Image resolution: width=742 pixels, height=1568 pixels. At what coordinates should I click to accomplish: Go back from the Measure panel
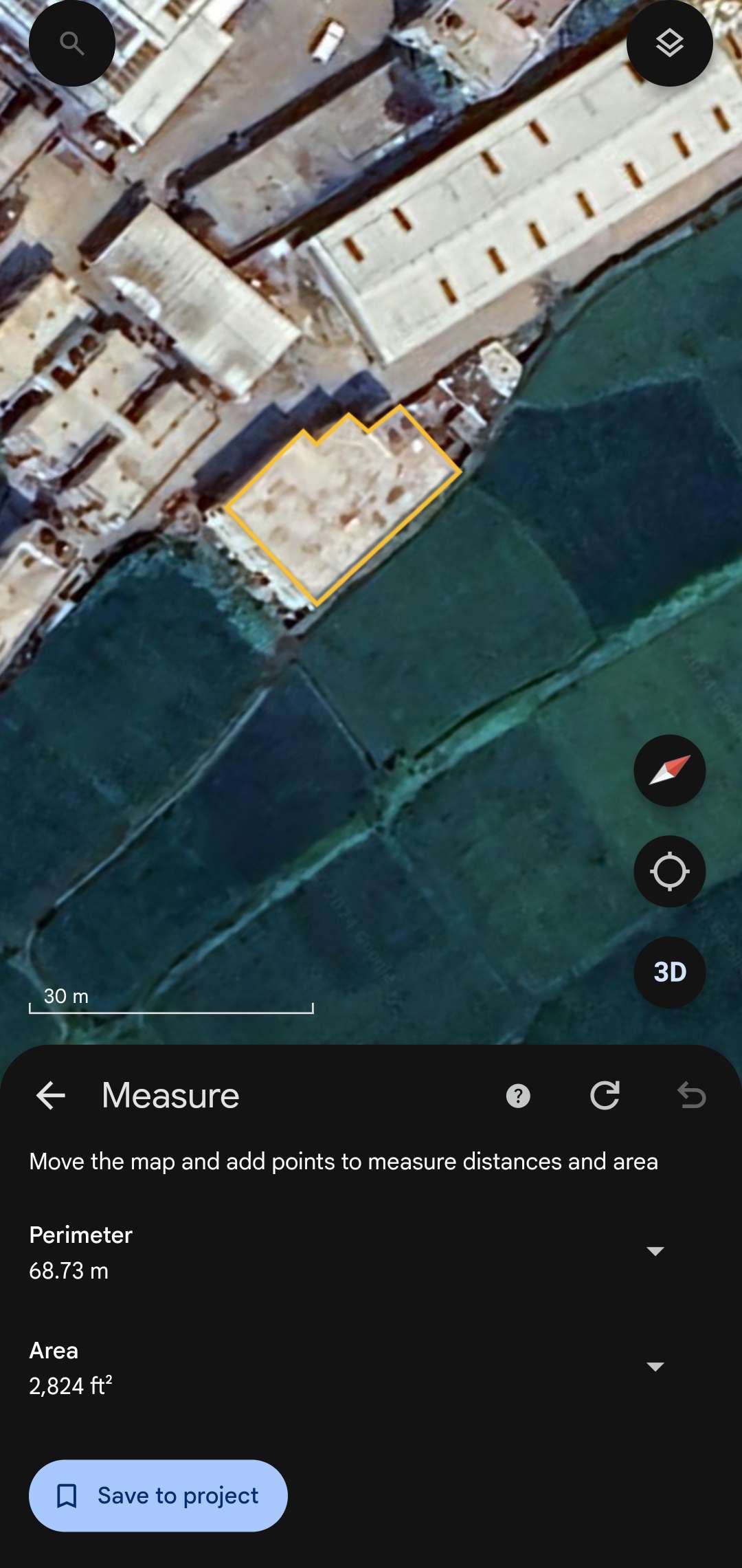(x=50, y=1095)
